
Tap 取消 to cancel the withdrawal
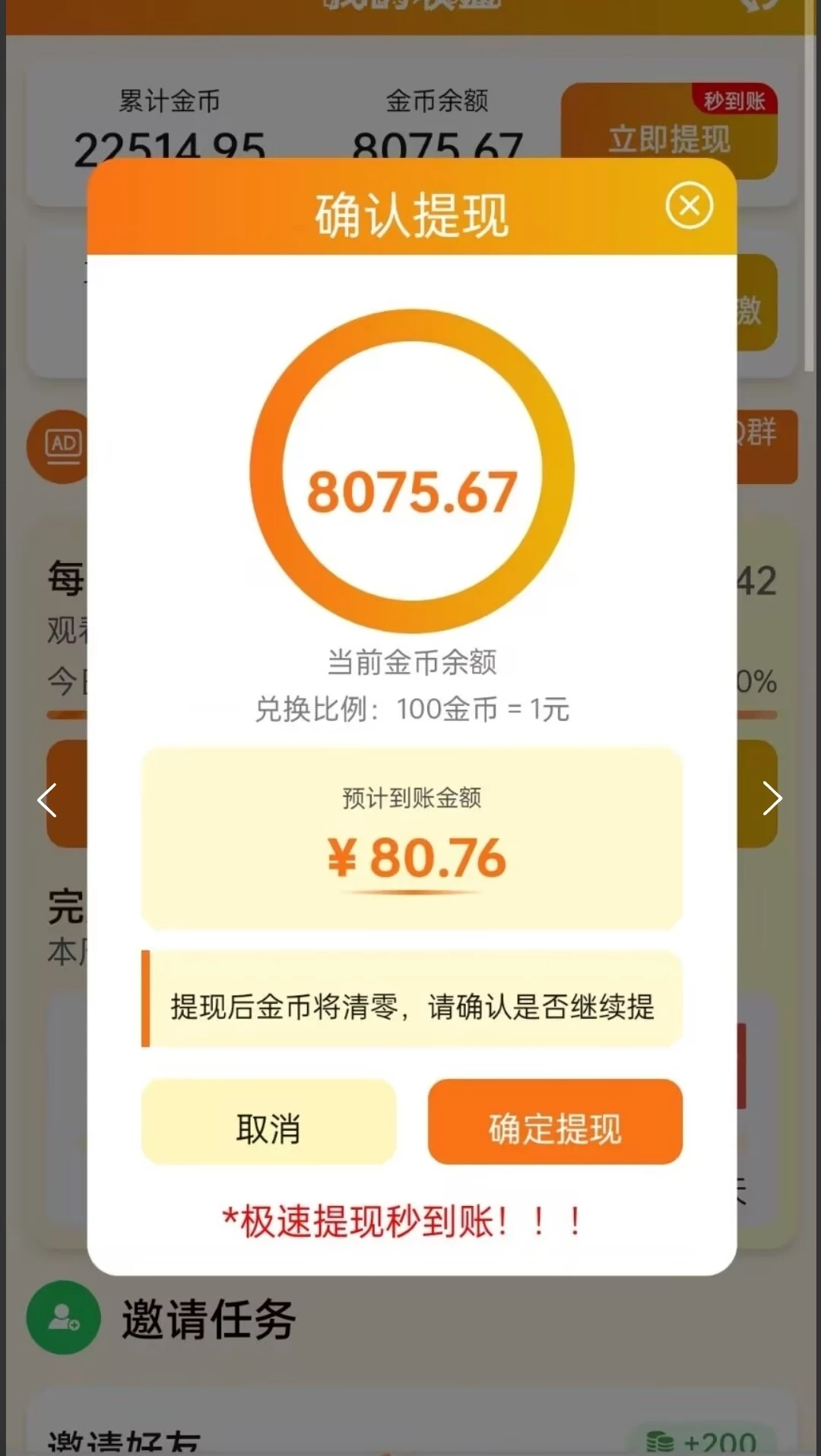(268, 1122)
